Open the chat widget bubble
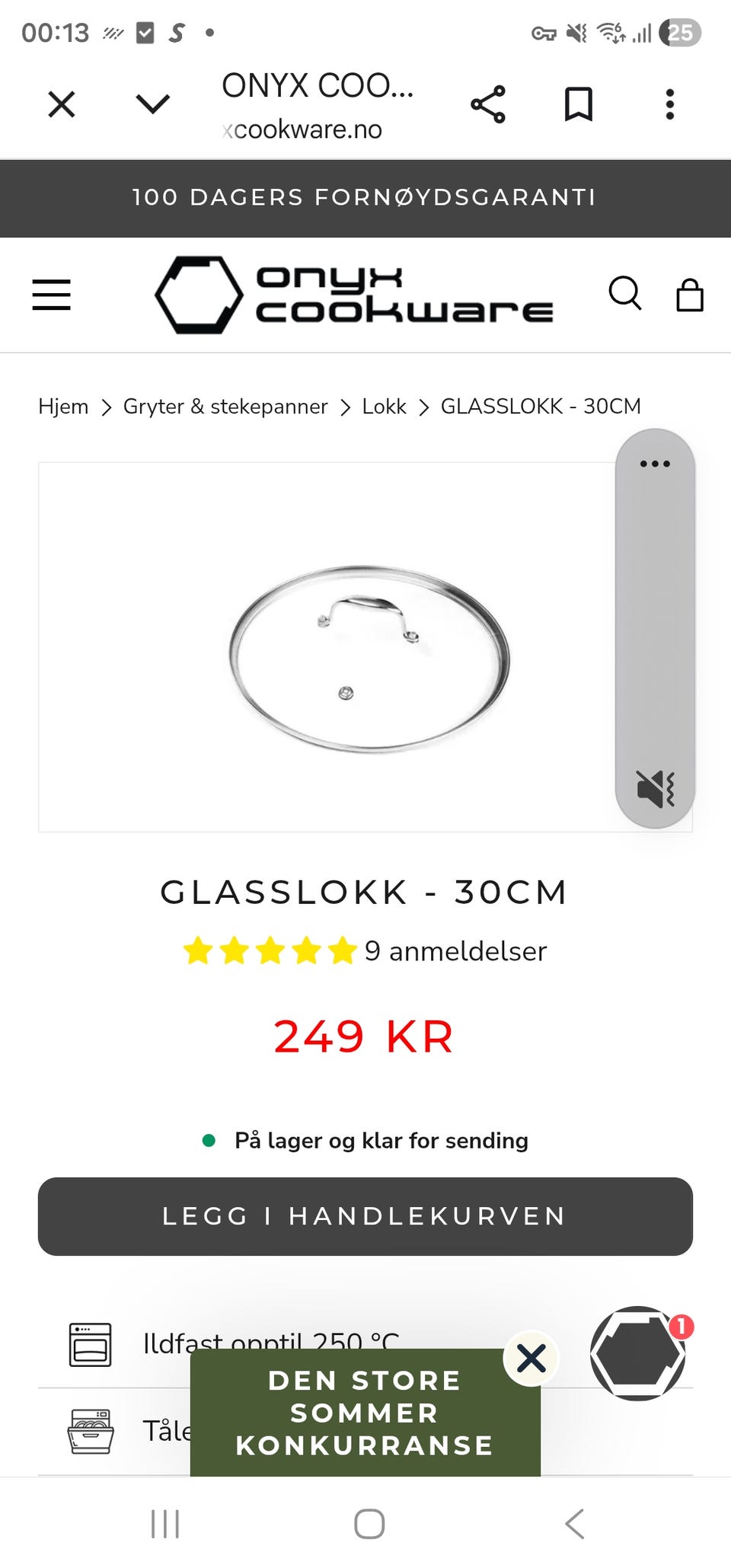The height and width of the screenshot is (1568, 731). point(638,1353)
